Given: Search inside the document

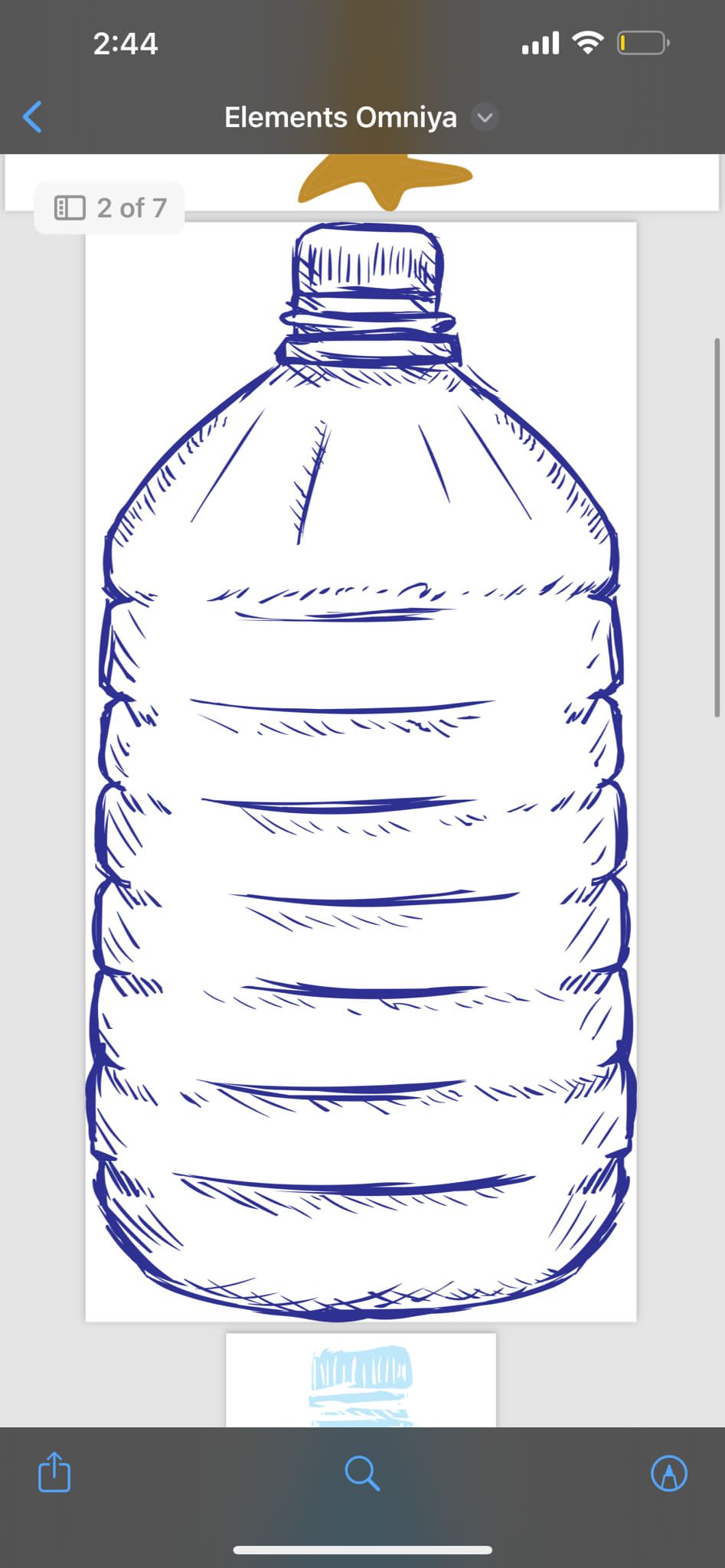Looking at the screenshot, I should pyautogui.click(x=362, y=1473).
